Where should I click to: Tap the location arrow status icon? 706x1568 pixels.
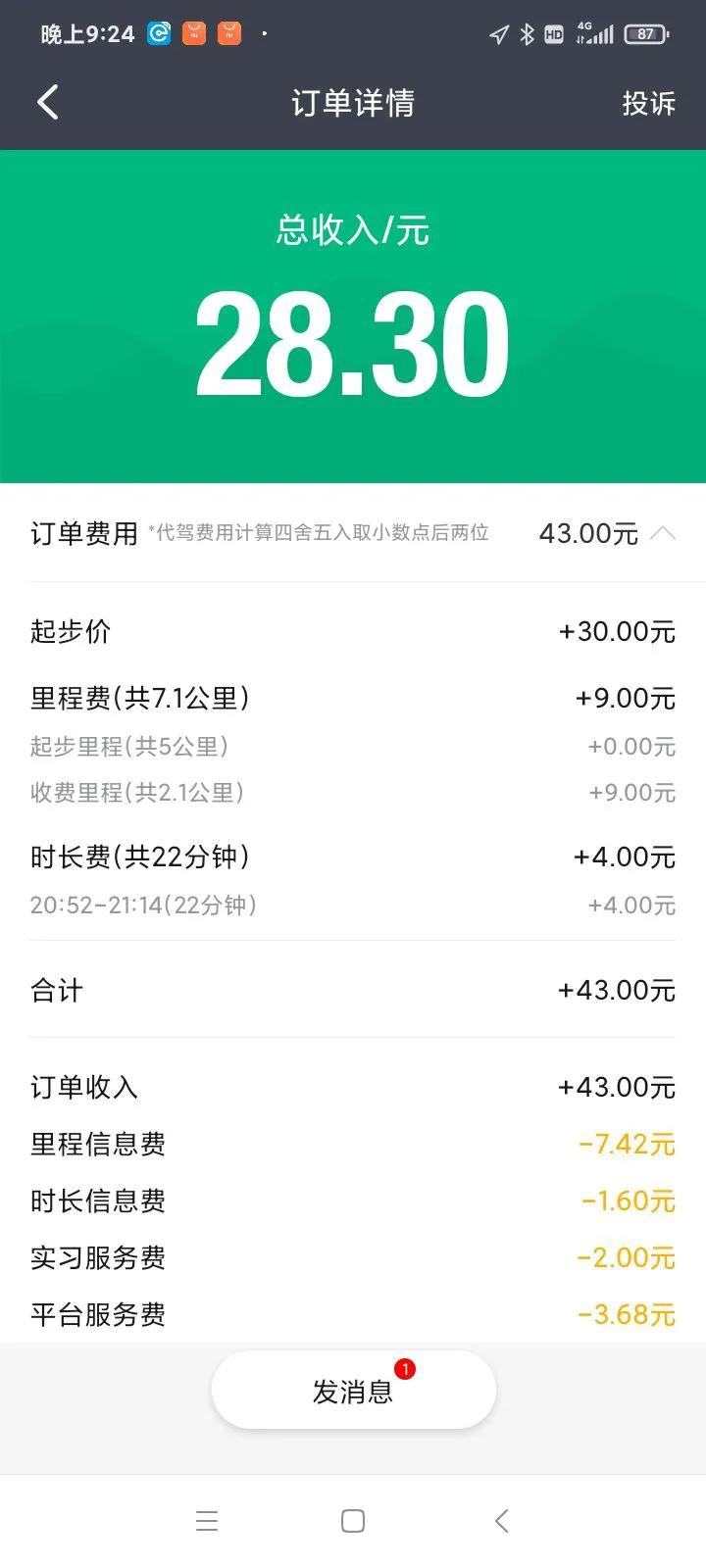coord(499,33)
